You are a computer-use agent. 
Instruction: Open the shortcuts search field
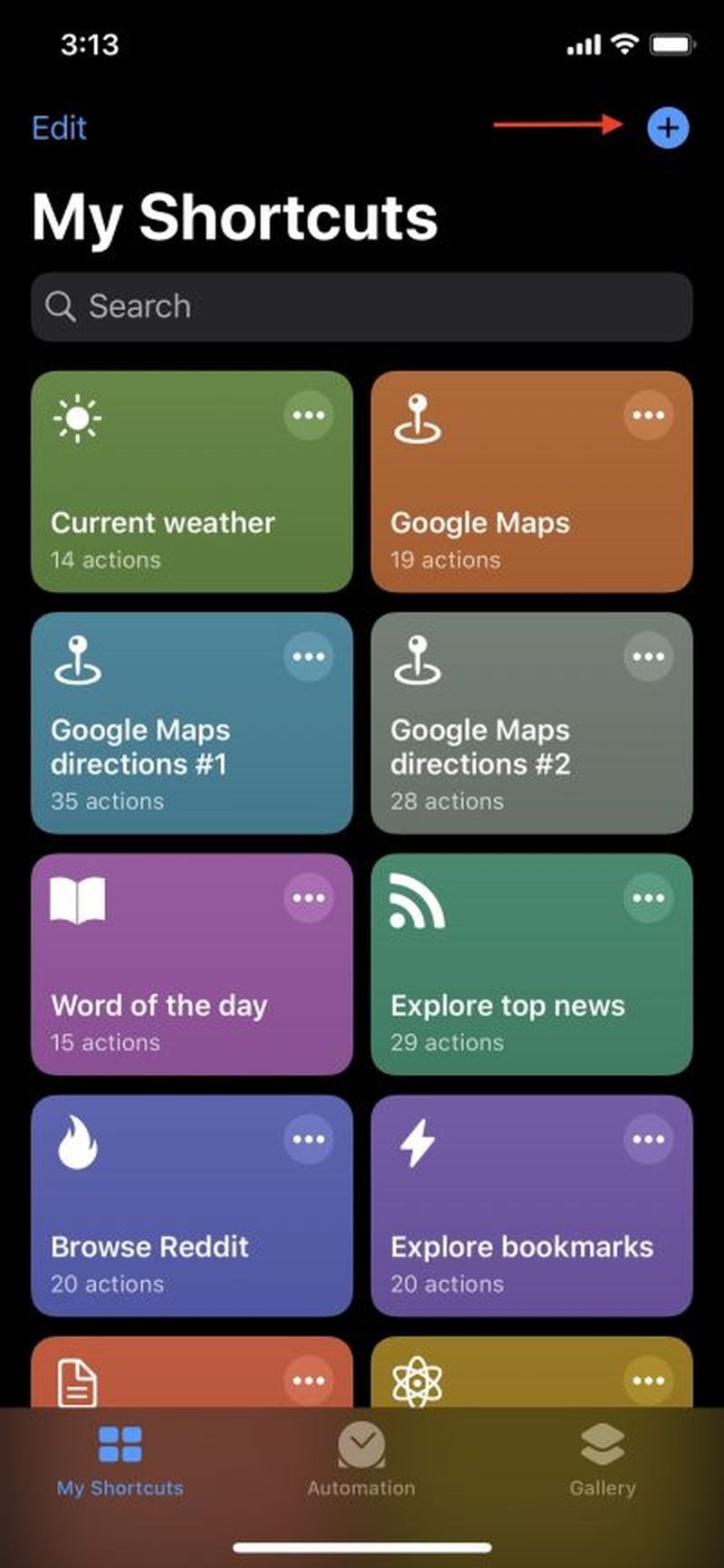(x=362, y=306)
